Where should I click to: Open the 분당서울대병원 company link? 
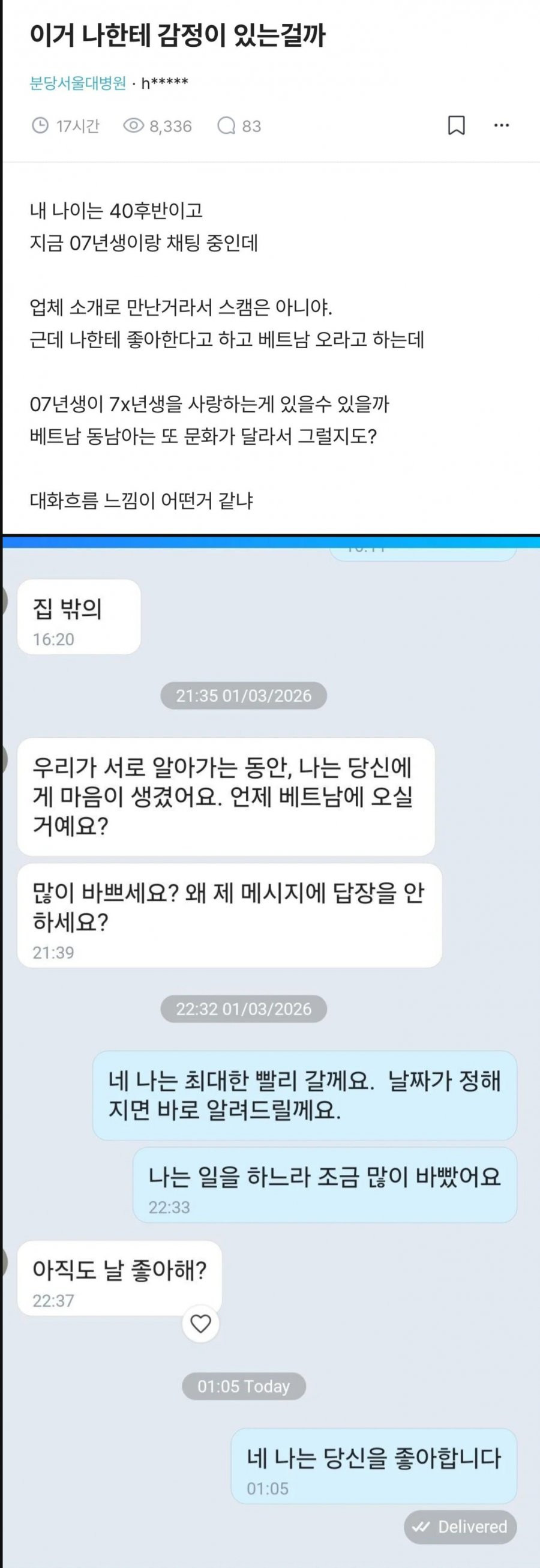78,83
